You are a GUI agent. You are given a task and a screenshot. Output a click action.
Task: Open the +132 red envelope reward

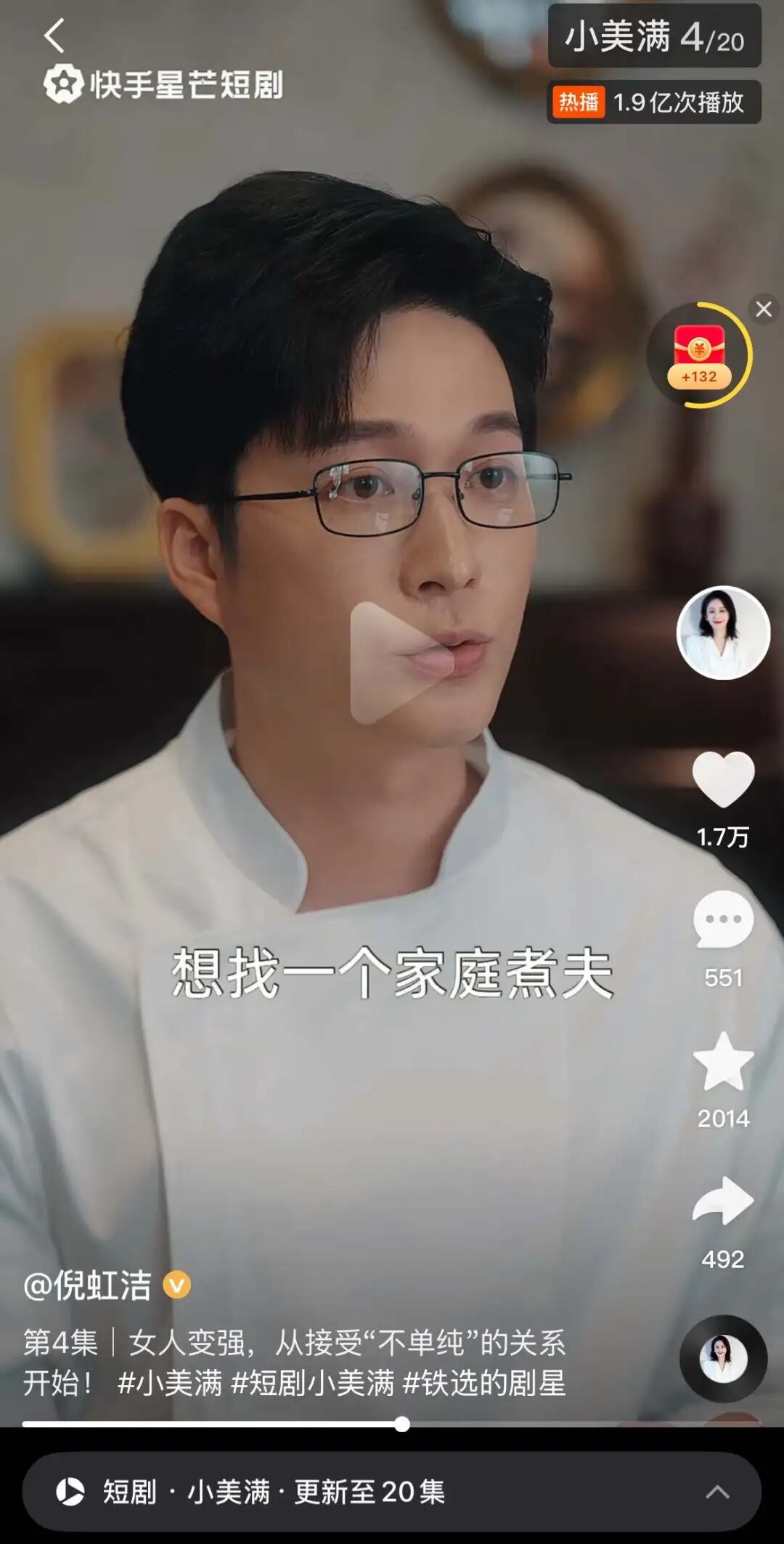pyautogui.click(x=699, y=355)
